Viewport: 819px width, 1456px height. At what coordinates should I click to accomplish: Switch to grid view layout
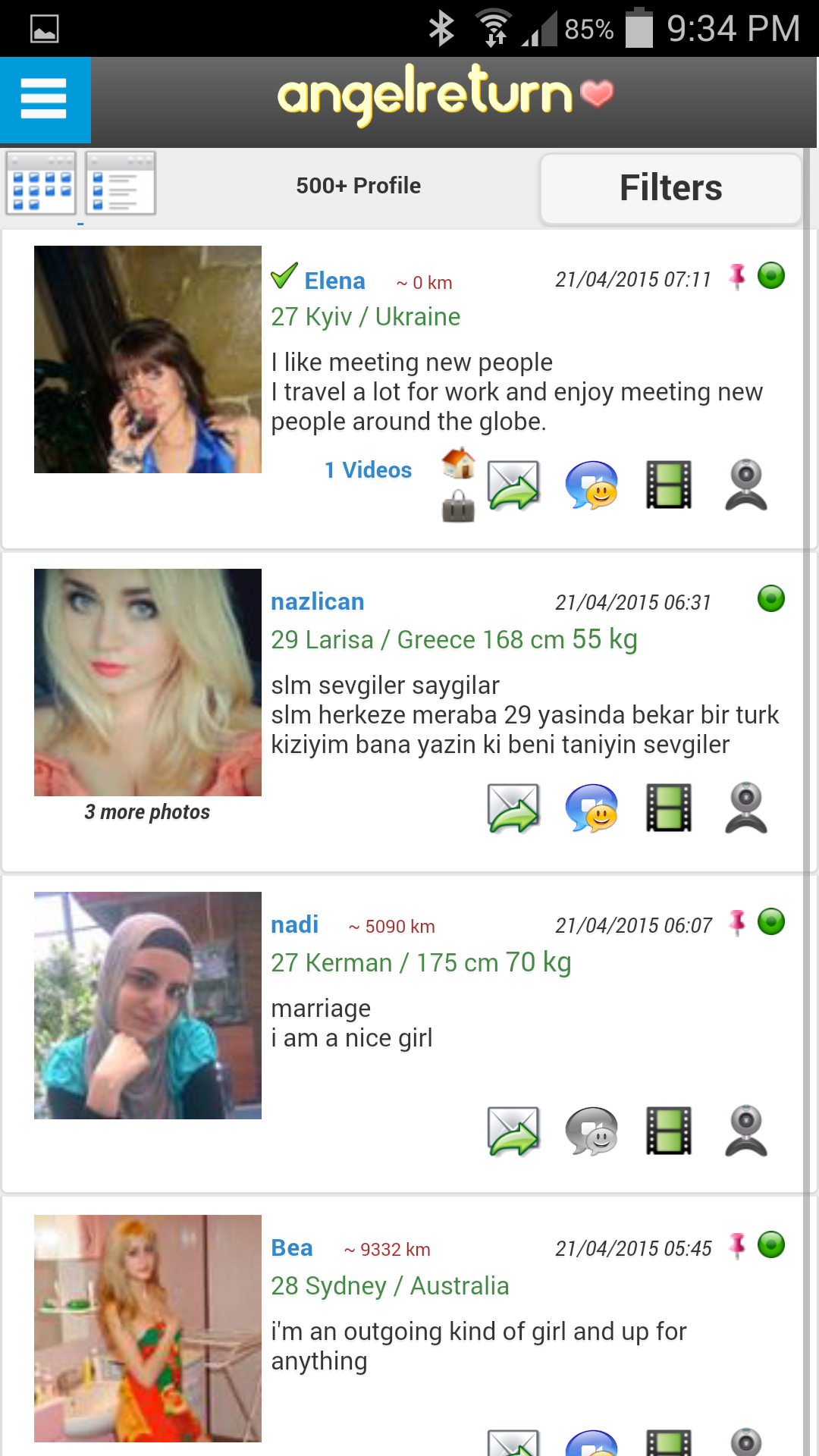(41, 184)
